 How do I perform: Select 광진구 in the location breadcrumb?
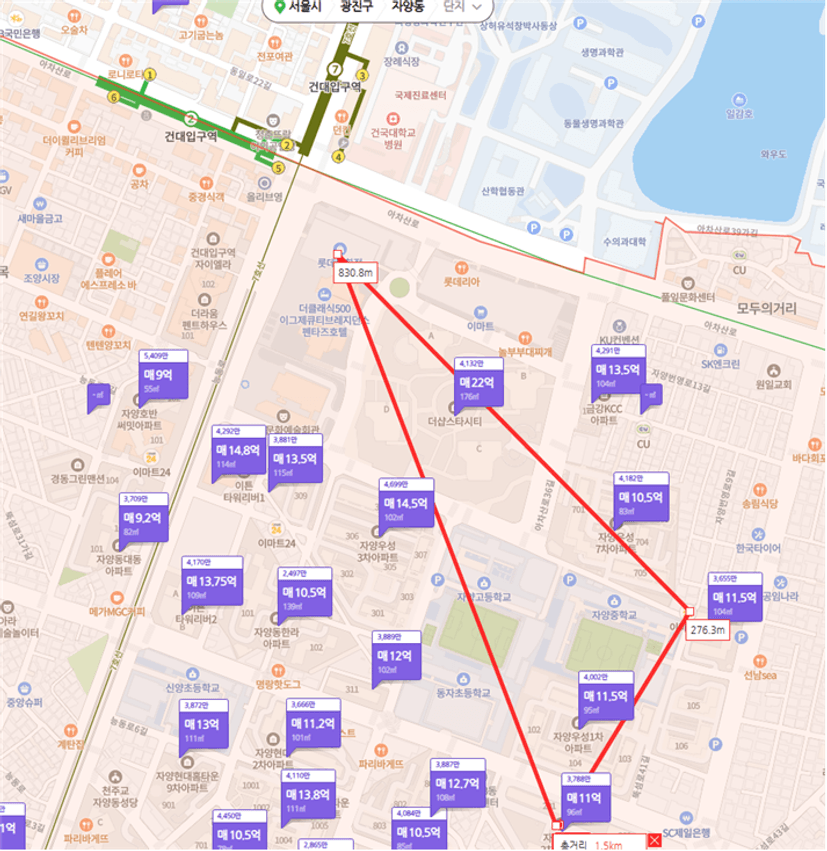[x=358, y=6]
